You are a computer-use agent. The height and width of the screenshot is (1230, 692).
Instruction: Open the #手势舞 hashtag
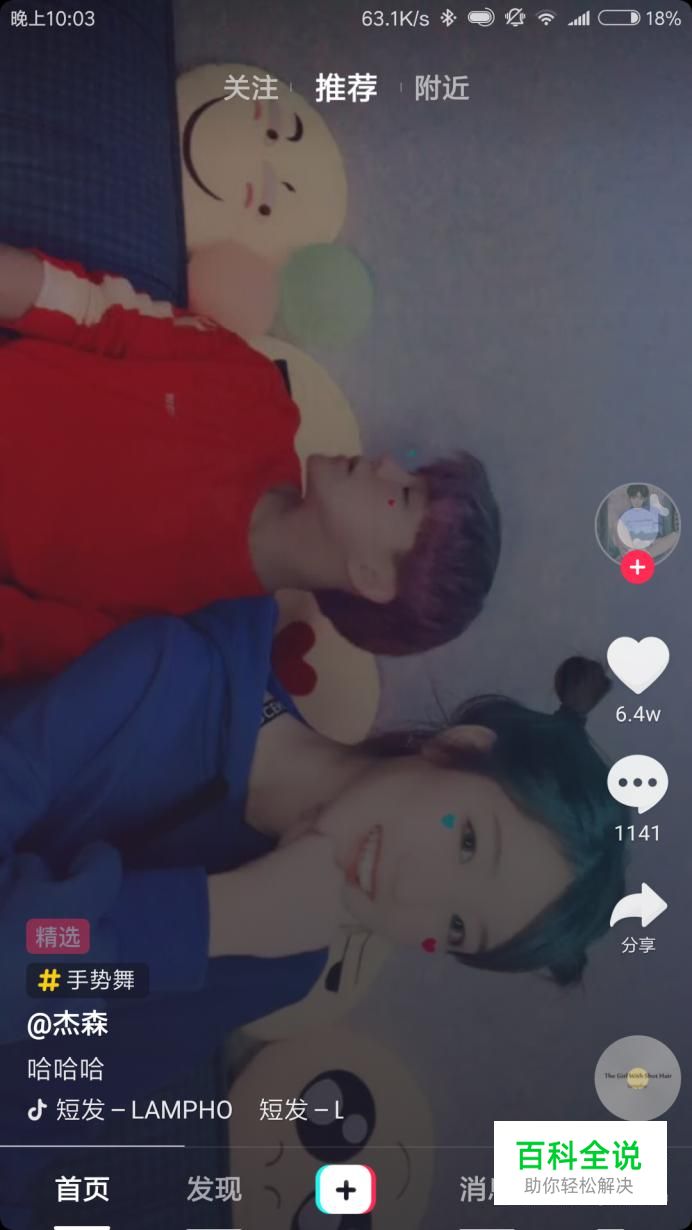pyautogui.click(x=88, y=980)
